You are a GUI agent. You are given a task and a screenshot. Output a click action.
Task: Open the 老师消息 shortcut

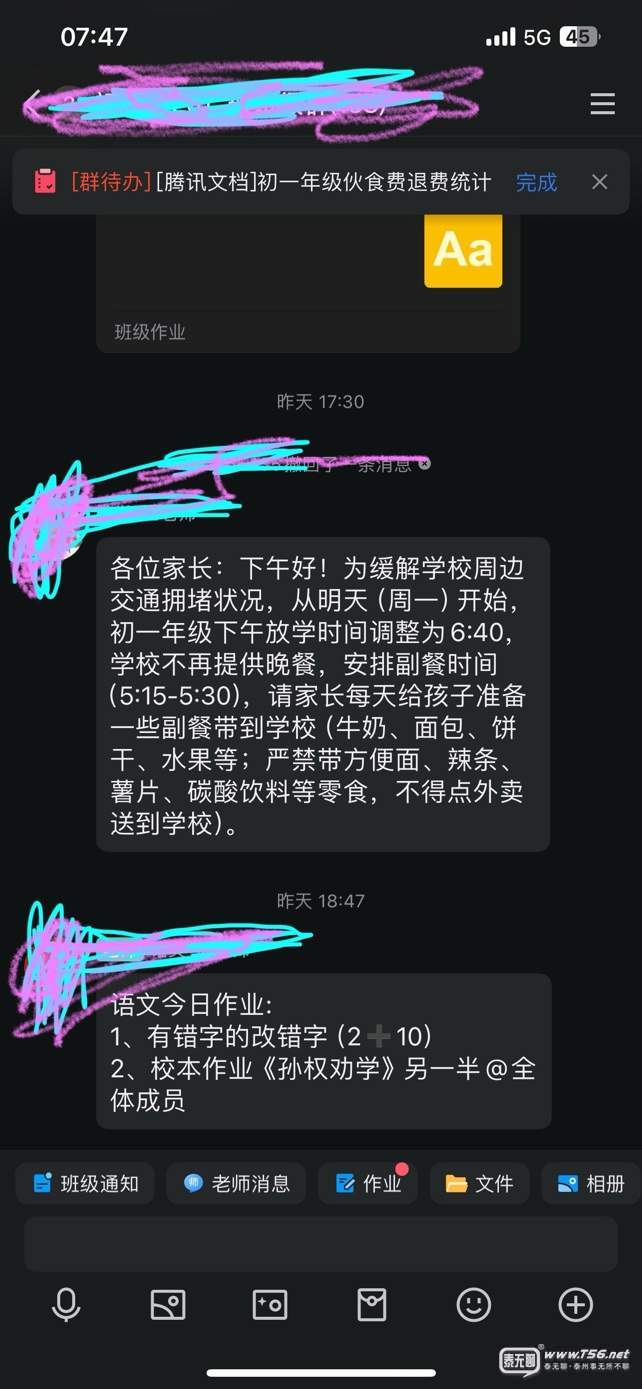236,1184
